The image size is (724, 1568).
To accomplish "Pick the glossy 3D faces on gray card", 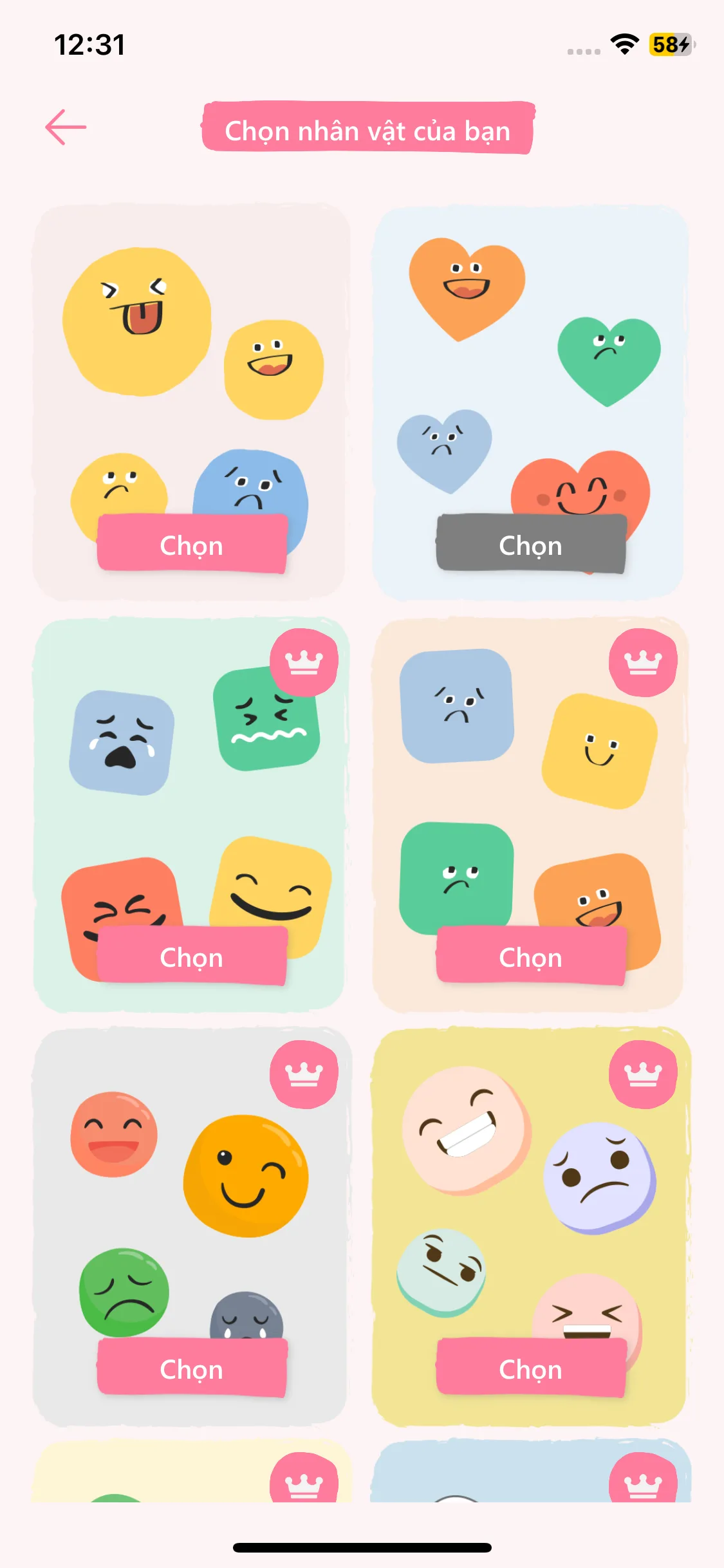I will [192, 1368].
